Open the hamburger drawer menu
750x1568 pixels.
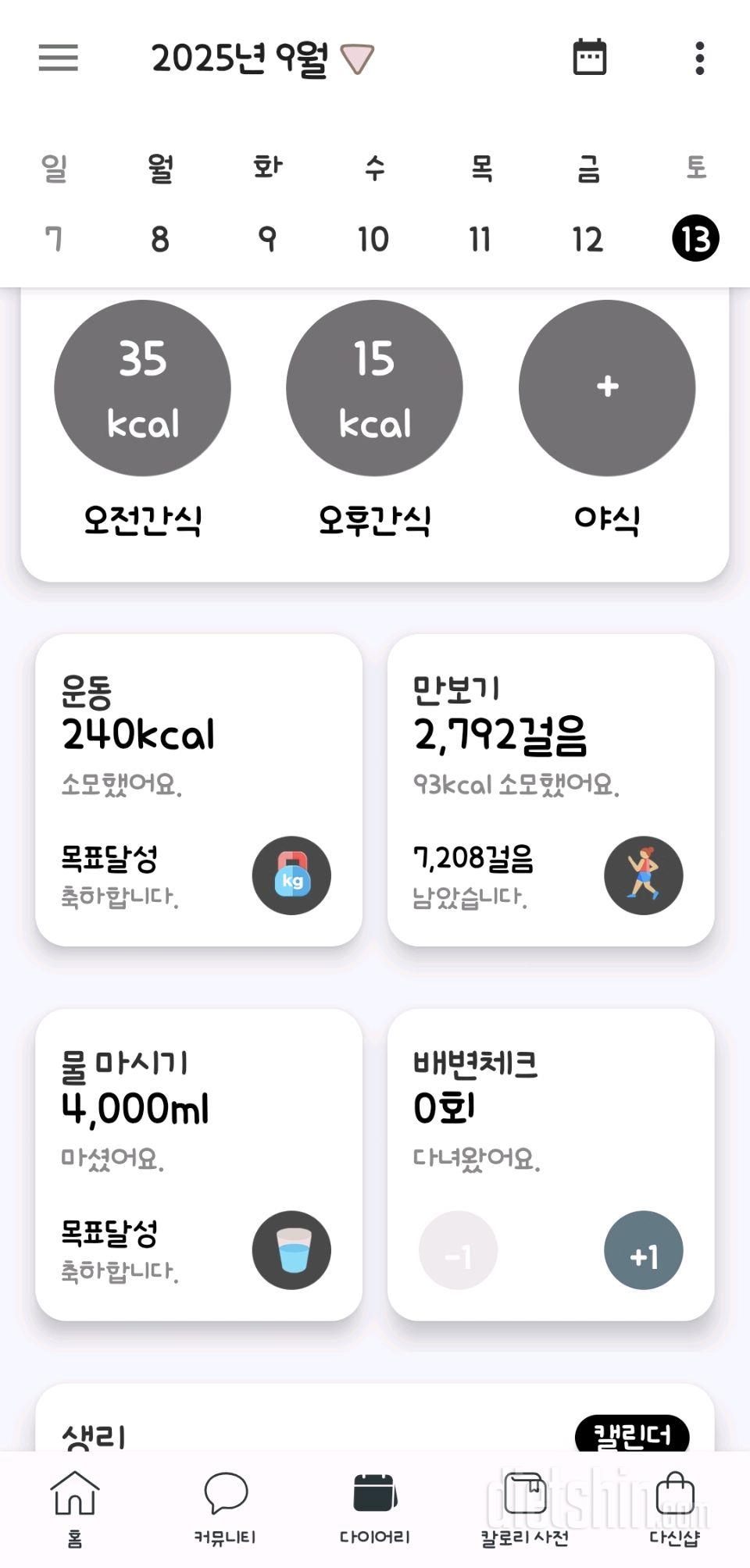pos(59,58)
